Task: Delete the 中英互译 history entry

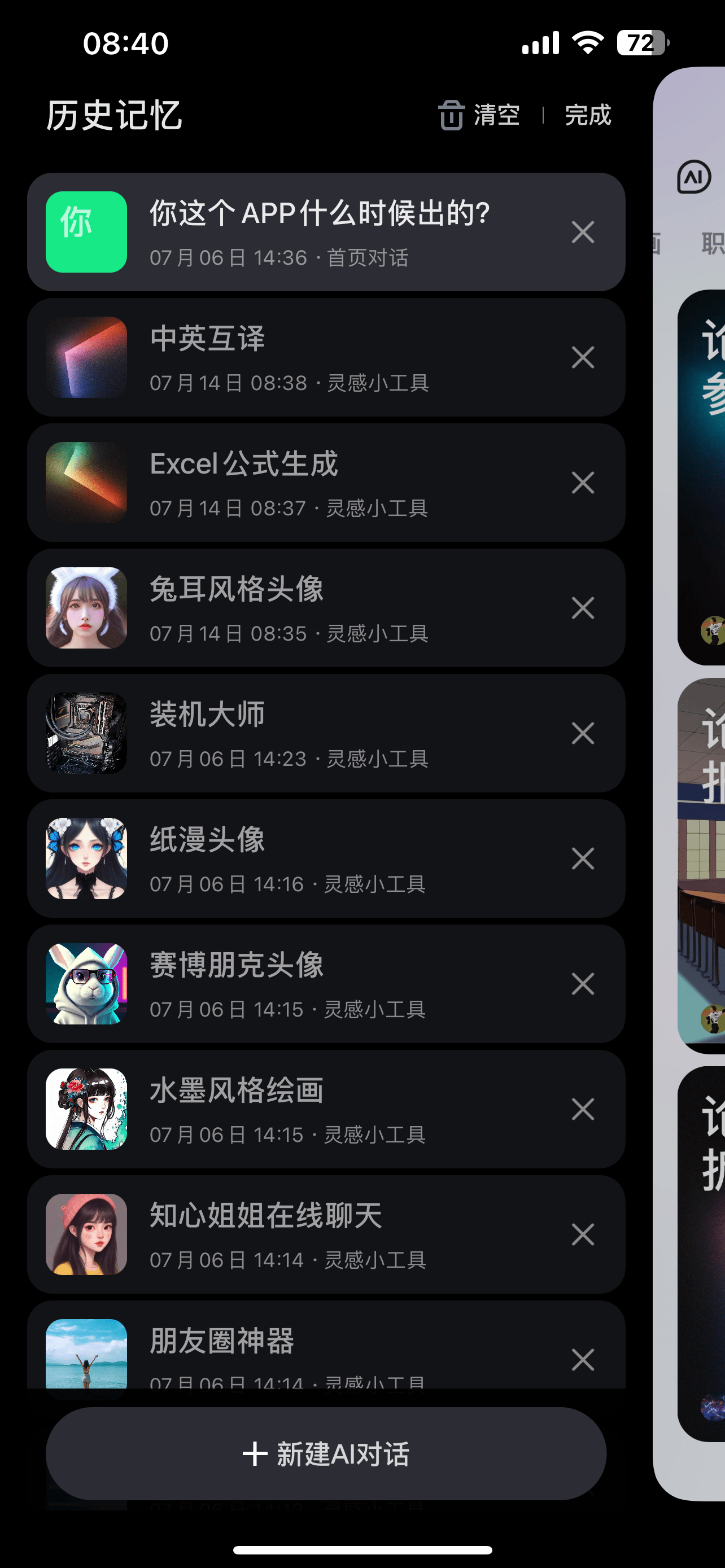Action: pos(583,358)
